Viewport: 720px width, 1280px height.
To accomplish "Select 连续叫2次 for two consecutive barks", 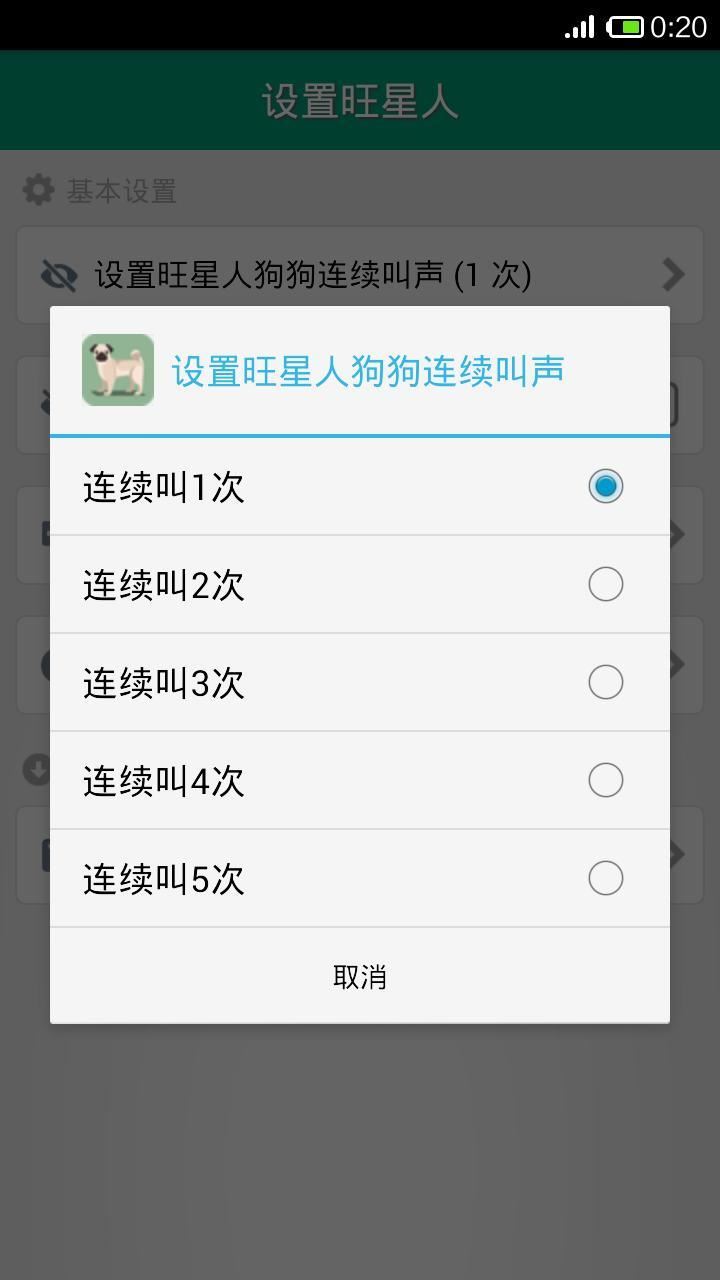I will tap(605, 585).
